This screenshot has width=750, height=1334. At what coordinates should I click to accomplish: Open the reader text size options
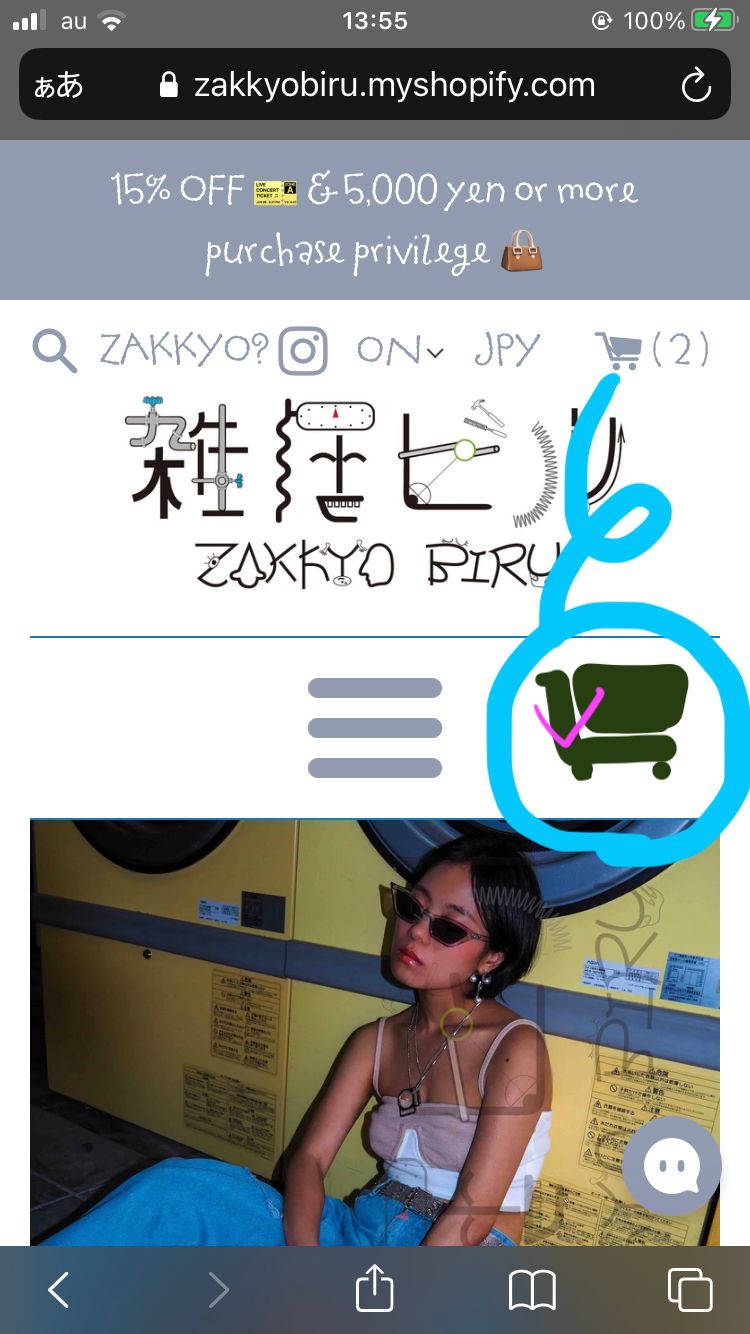pos(58,86)
